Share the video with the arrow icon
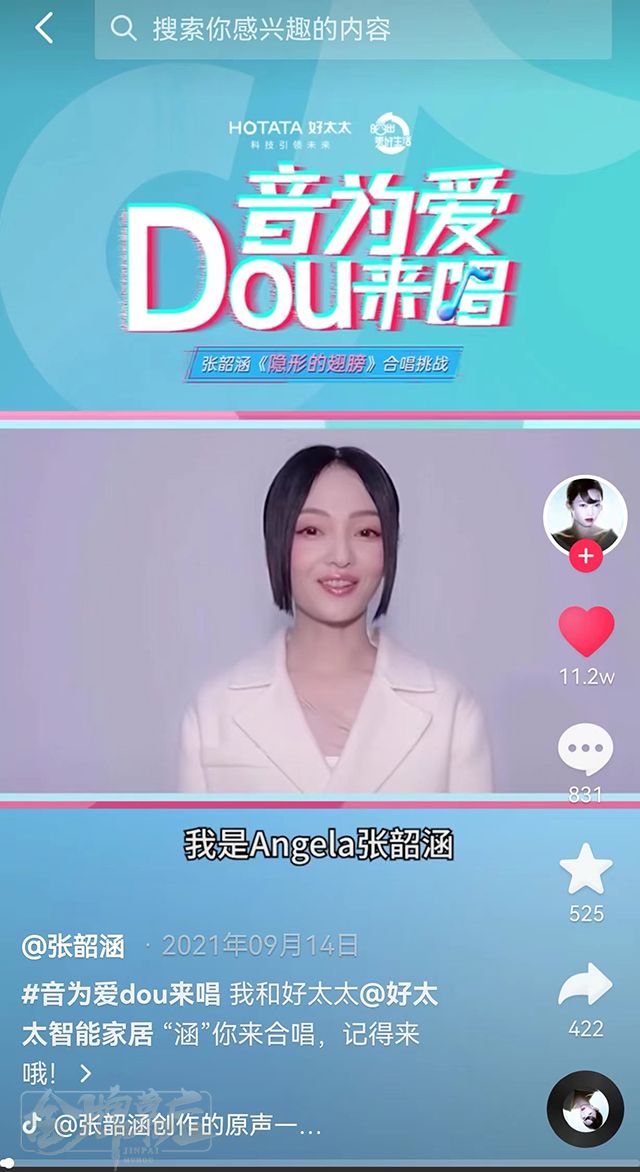 (585, 985)
